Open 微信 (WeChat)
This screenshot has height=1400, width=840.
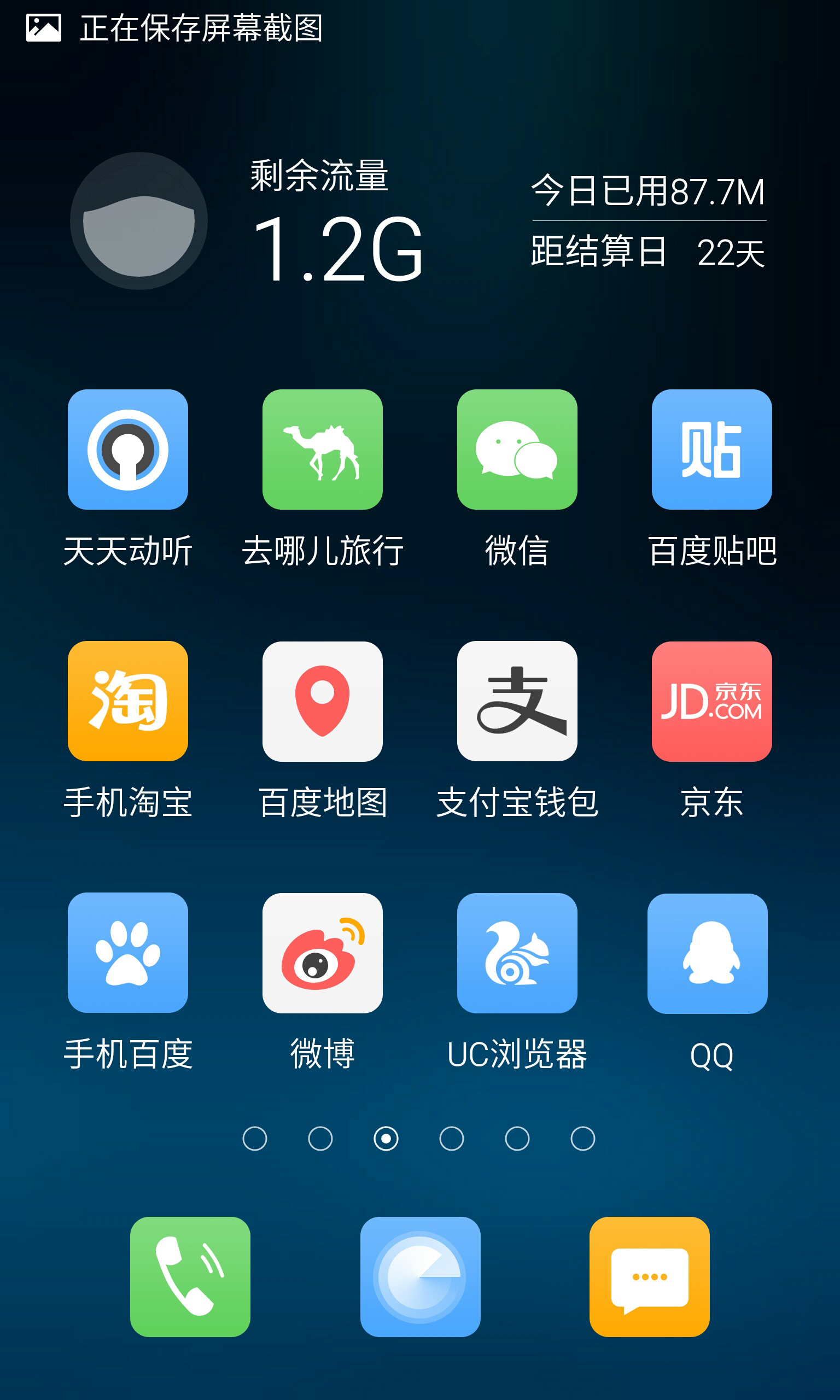tap(517, 450)
